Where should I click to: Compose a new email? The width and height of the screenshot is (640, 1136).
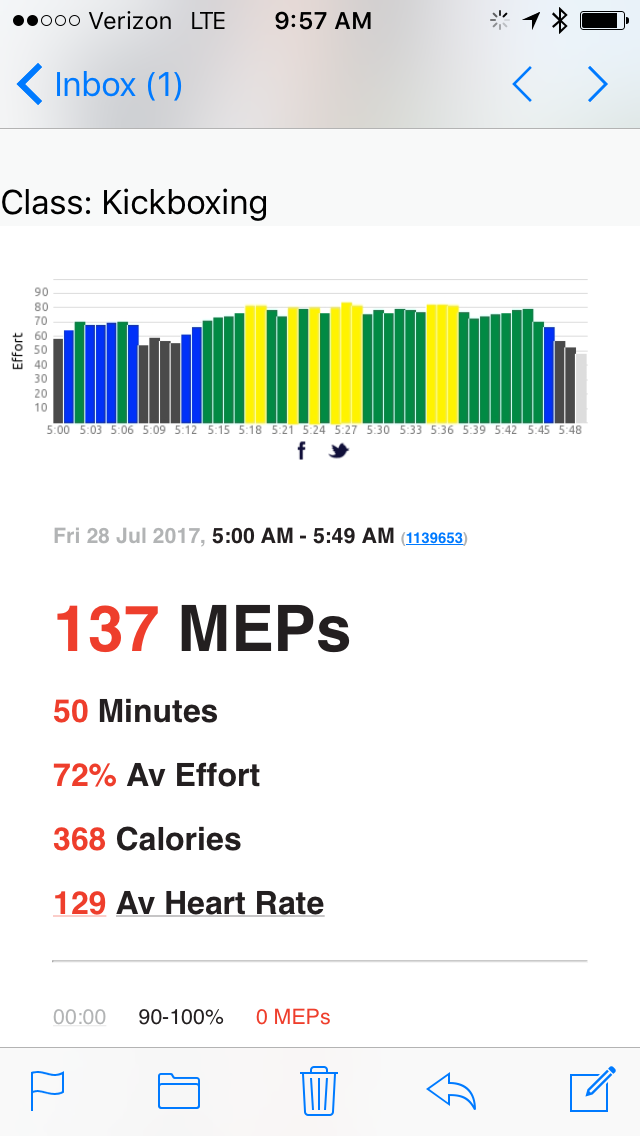593,1089
